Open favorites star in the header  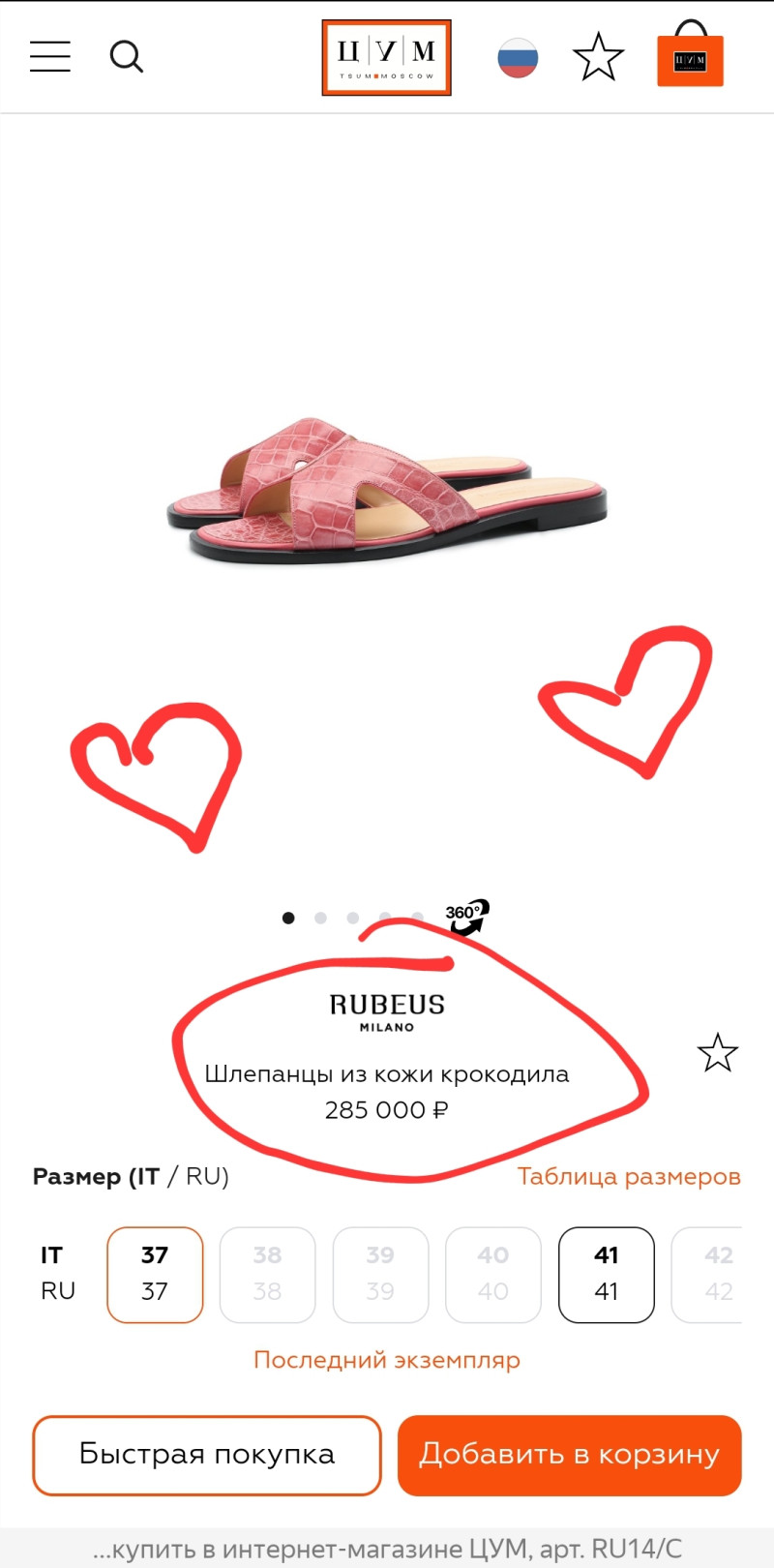pyautogui.click(x=598, y=57)
